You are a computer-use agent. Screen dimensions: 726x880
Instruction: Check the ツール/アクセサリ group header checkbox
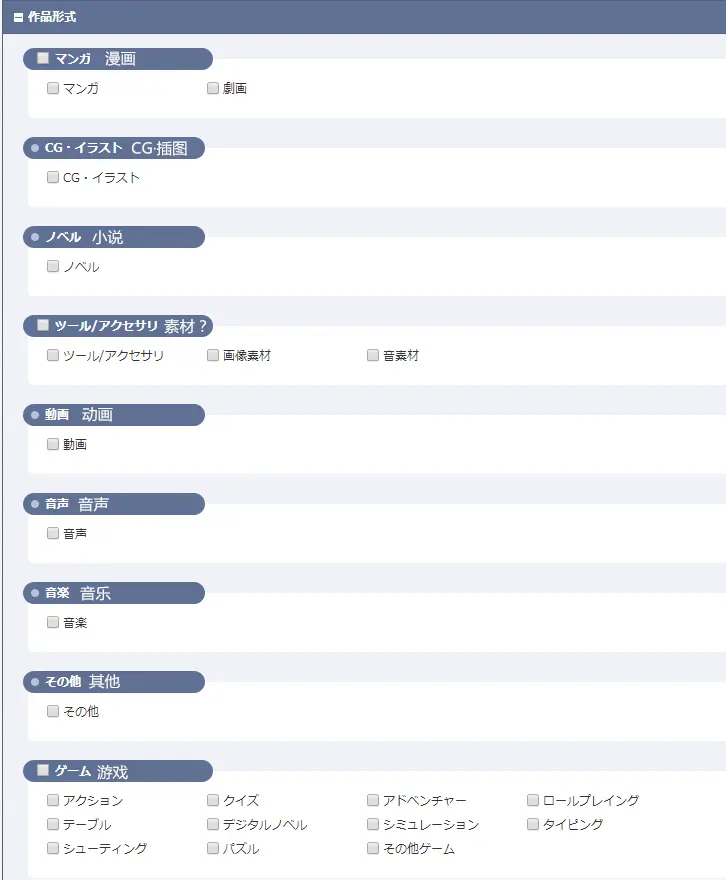(43, 325)
